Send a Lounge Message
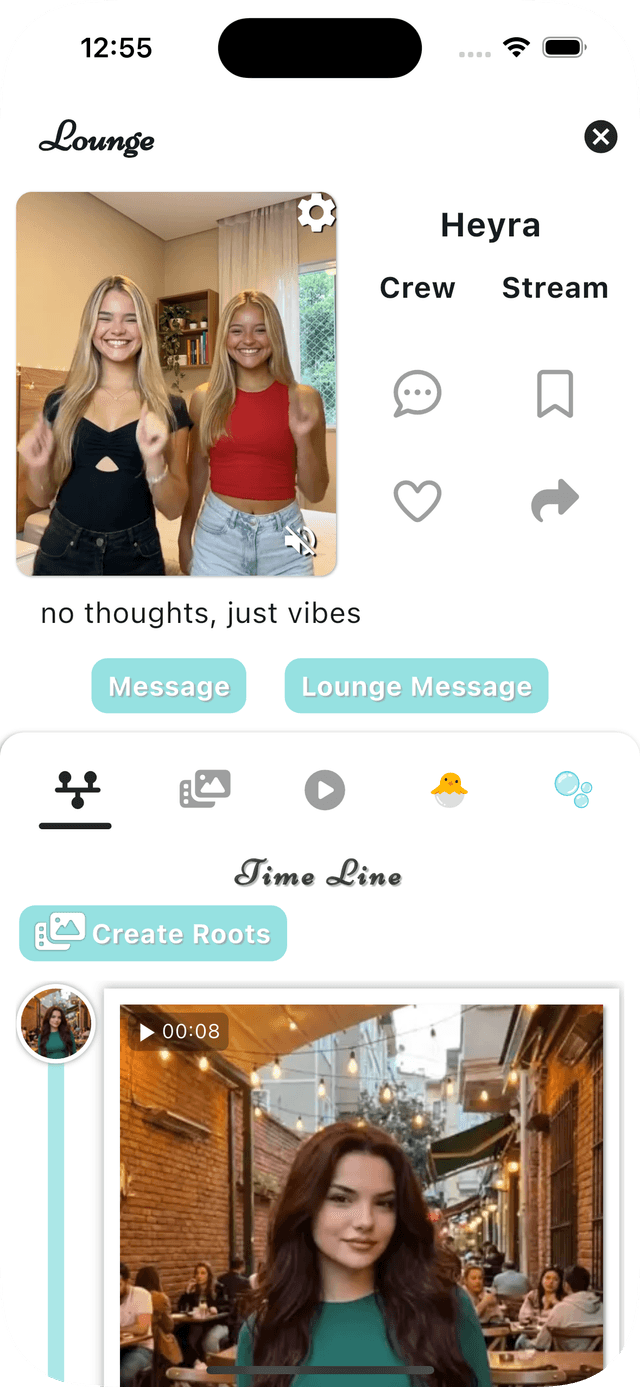 coord(417,686)
